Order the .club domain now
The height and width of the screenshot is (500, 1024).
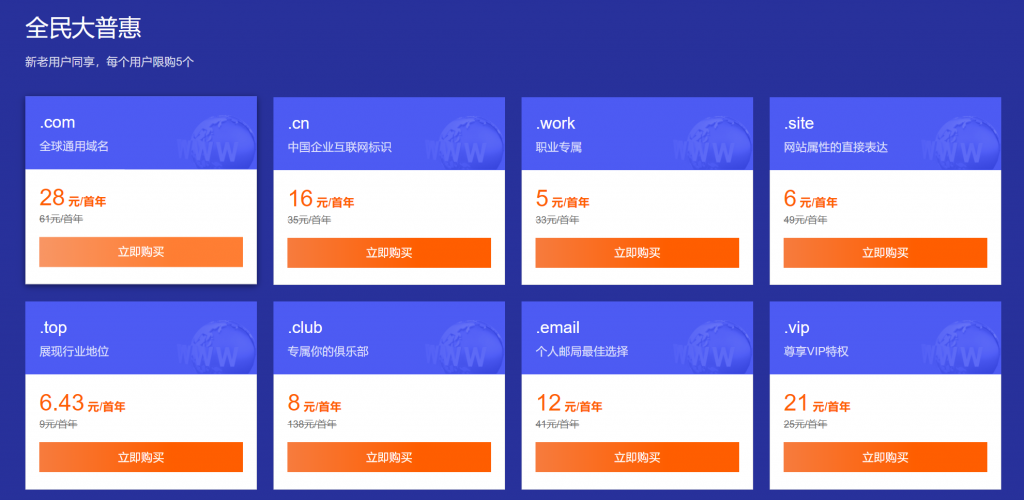click(x=389, y=457)
